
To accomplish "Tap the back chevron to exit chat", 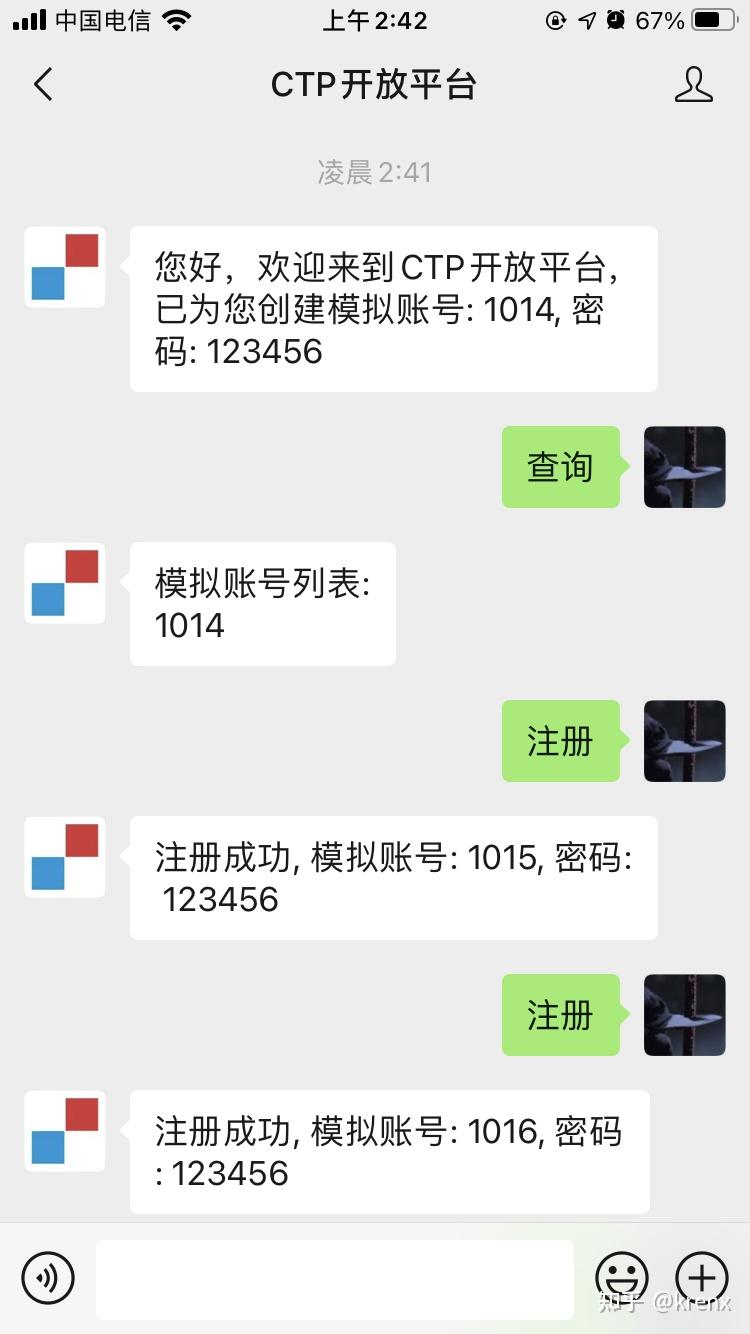I will click(42, 85).
